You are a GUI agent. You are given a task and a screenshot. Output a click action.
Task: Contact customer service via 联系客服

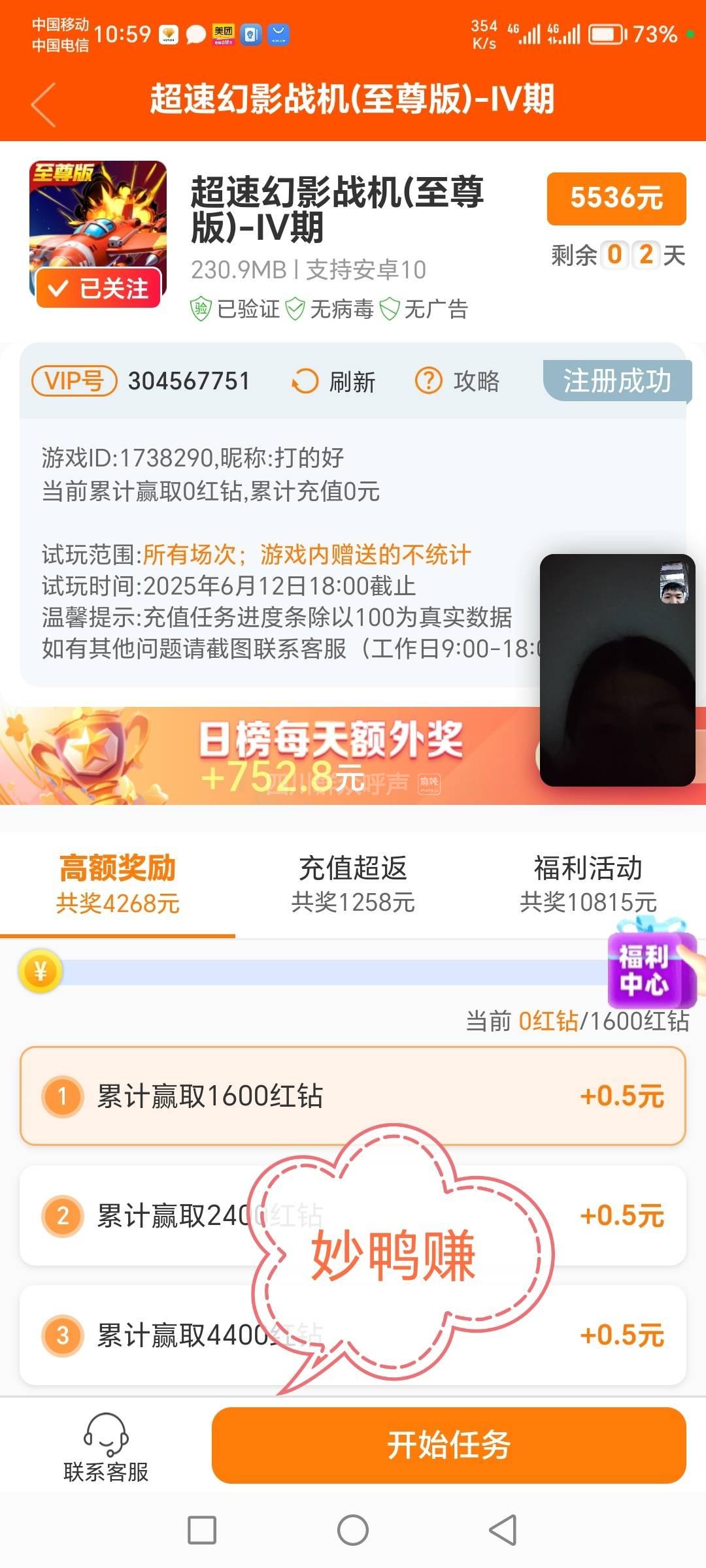tap(106, 1448)
